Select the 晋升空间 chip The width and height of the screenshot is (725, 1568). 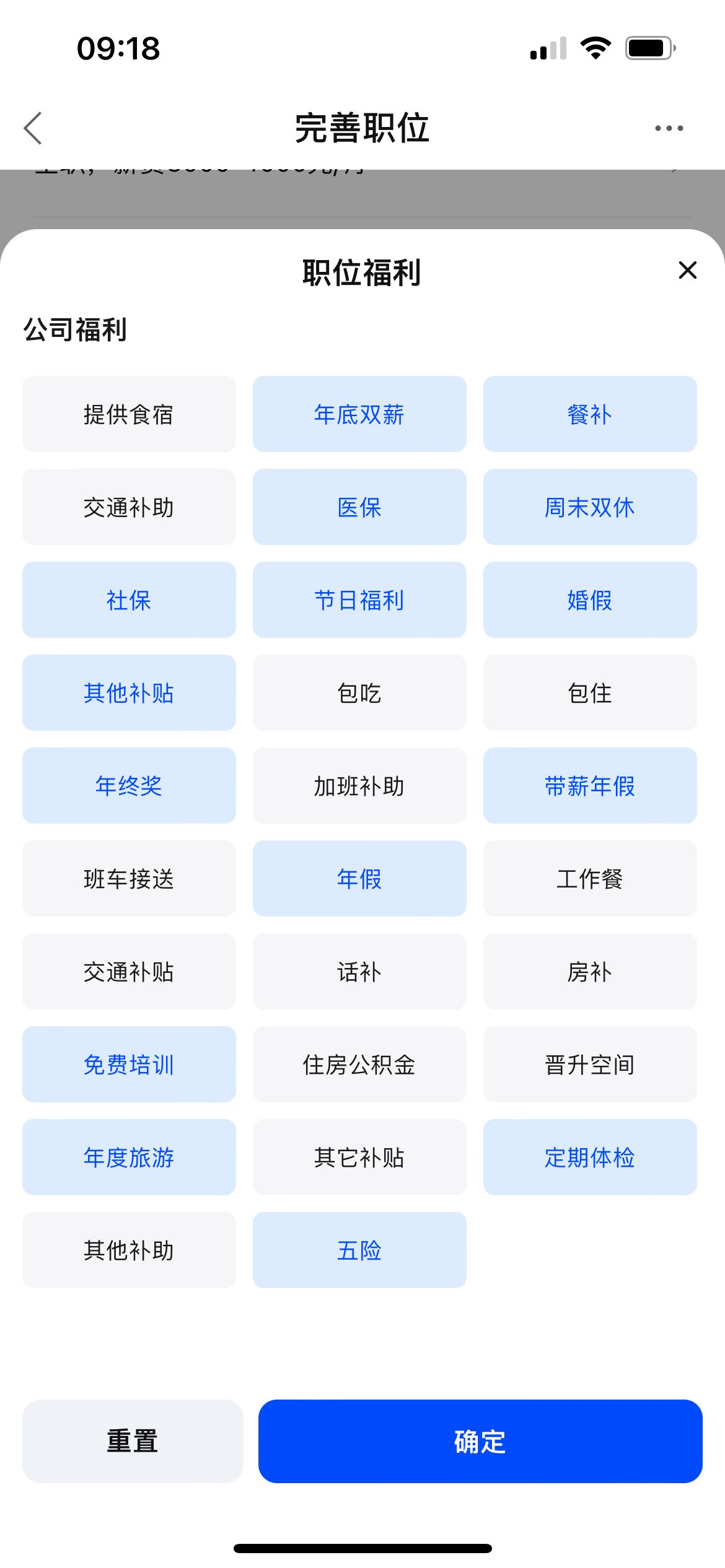point(590,1064)
